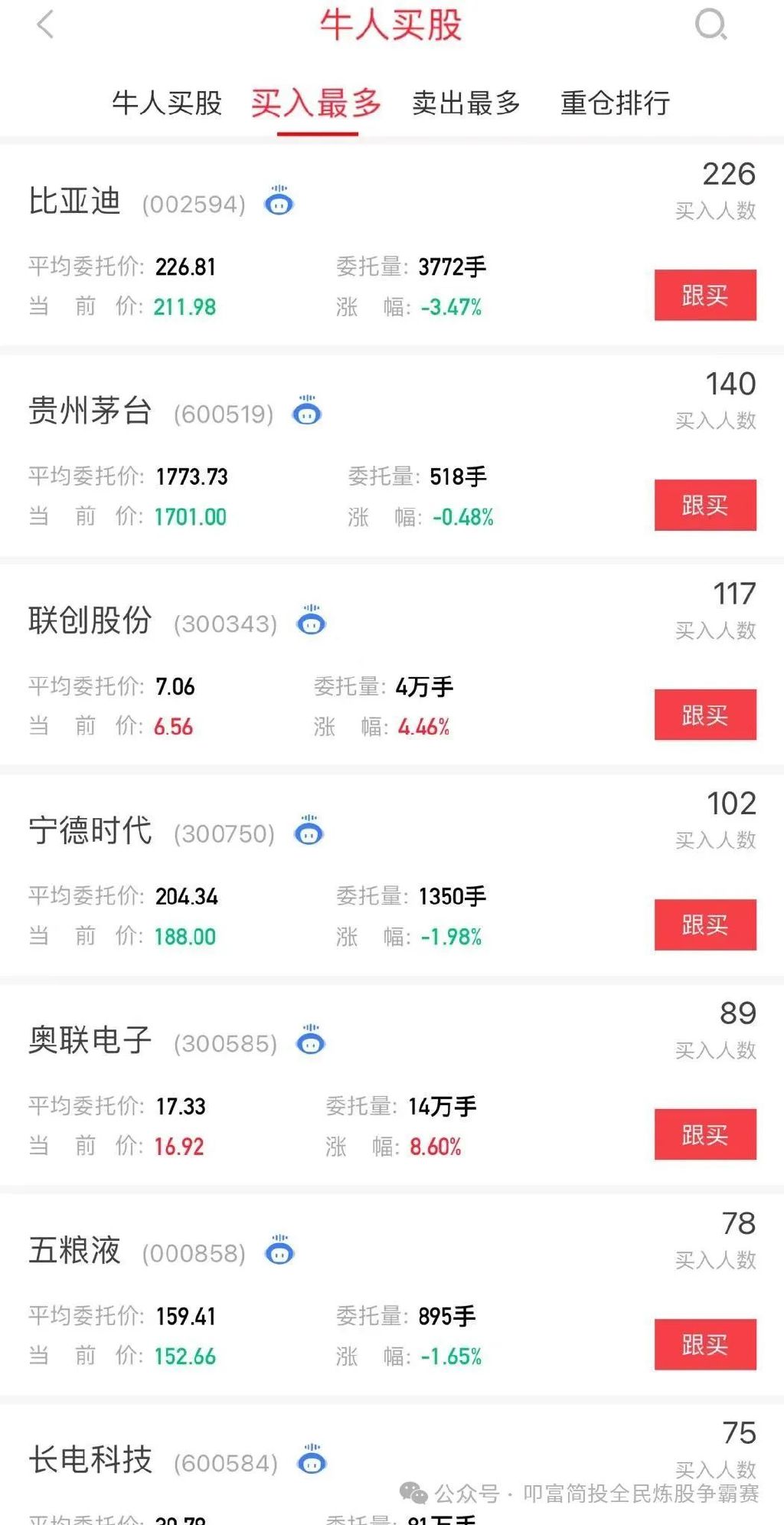The image size is (784, 1525).
Task: Tap the 跟买 button for 联创股份
Action: [x=704, y=715]
